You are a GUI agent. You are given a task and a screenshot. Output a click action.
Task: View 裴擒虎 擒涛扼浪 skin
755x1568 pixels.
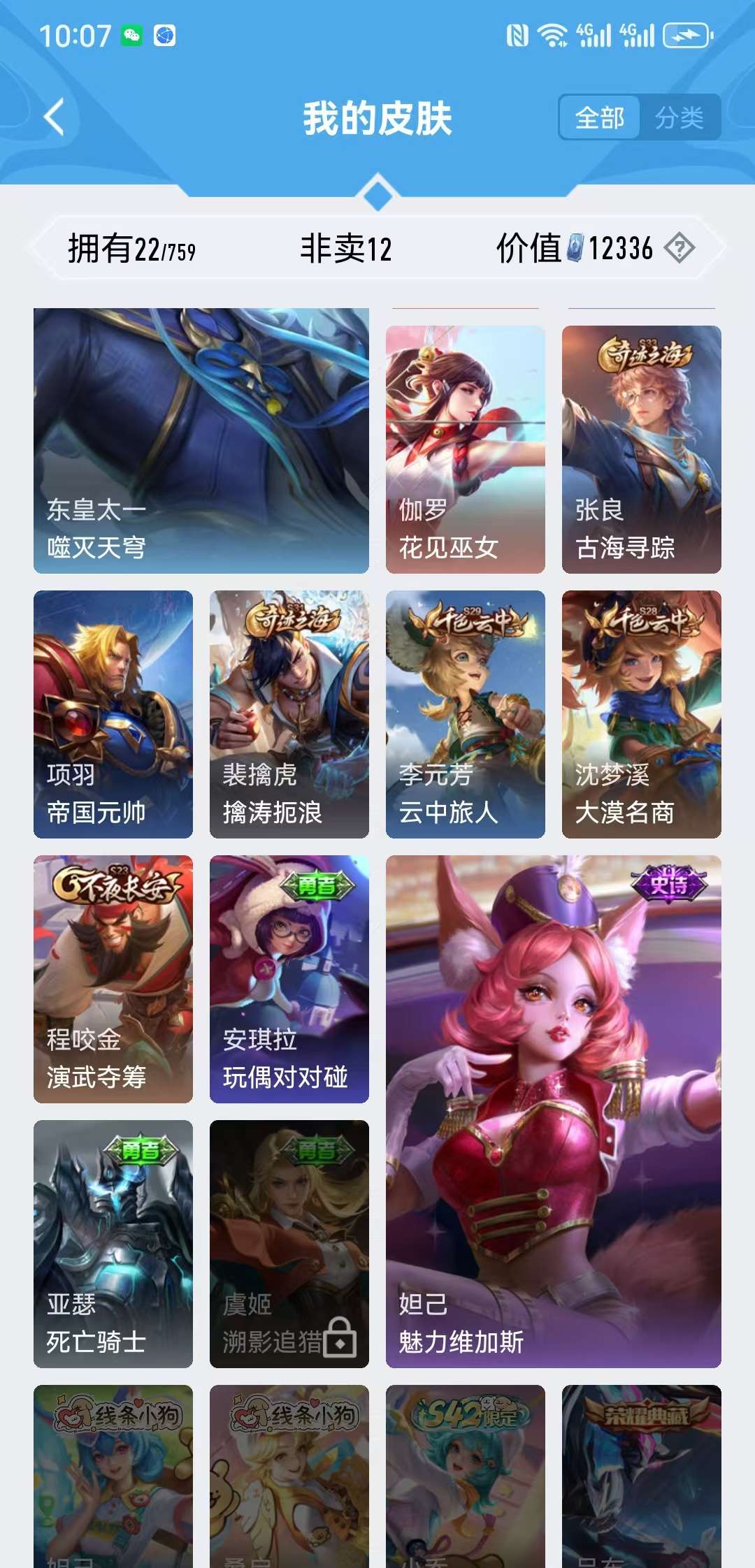pyautogui.click(x=289, y=713)
